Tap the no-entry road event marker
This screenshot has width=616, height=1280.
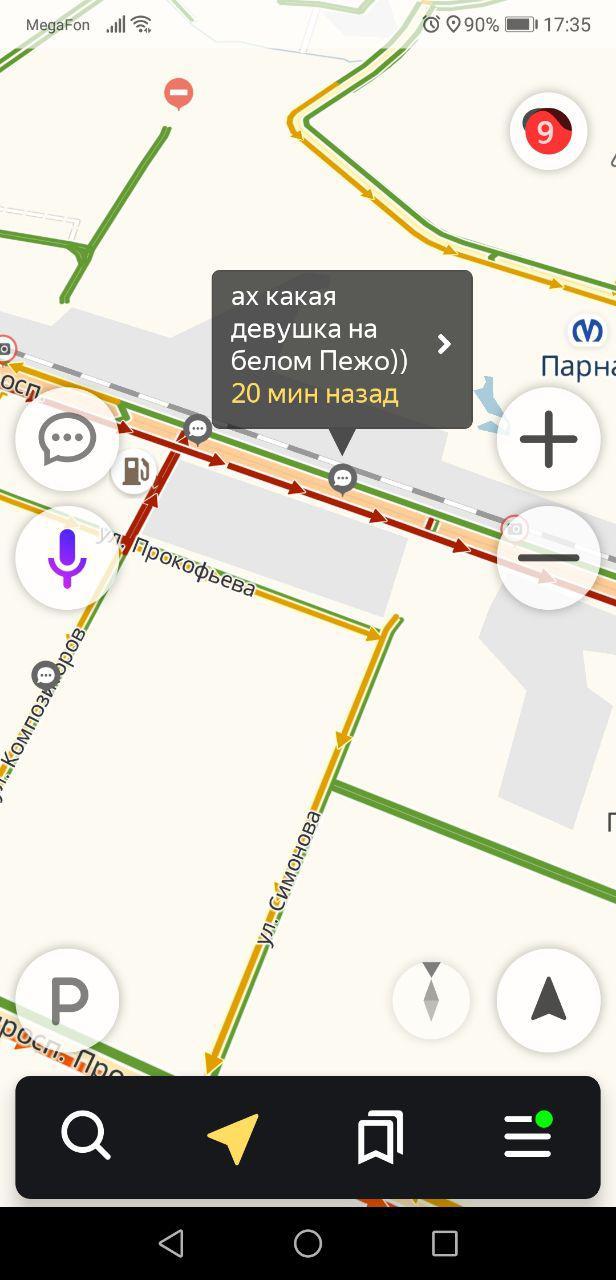pyautogui.click(x=178, y=94)
